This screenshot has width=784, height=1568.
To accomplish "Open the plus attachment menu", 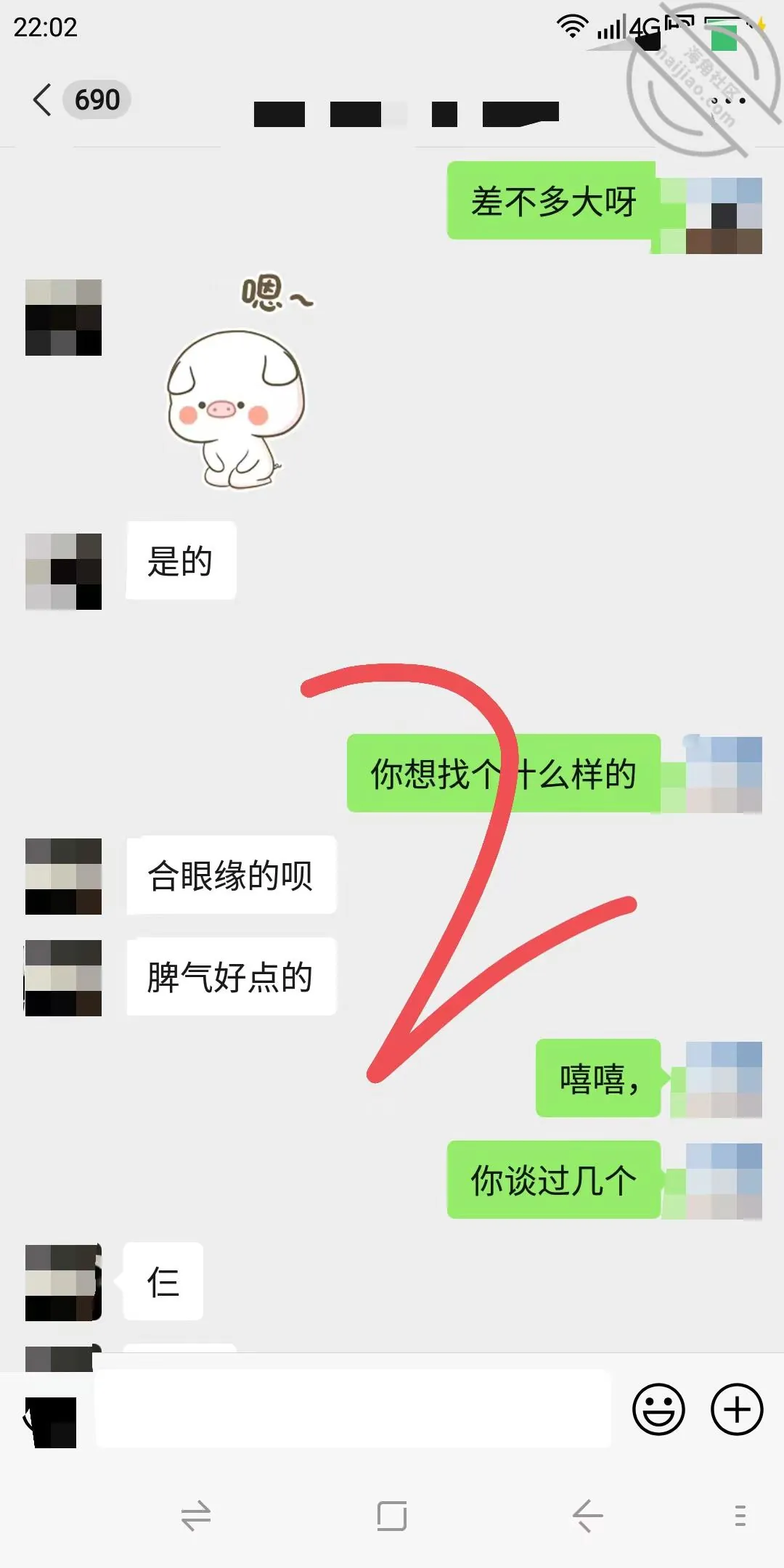I will tap(737, 1409).
